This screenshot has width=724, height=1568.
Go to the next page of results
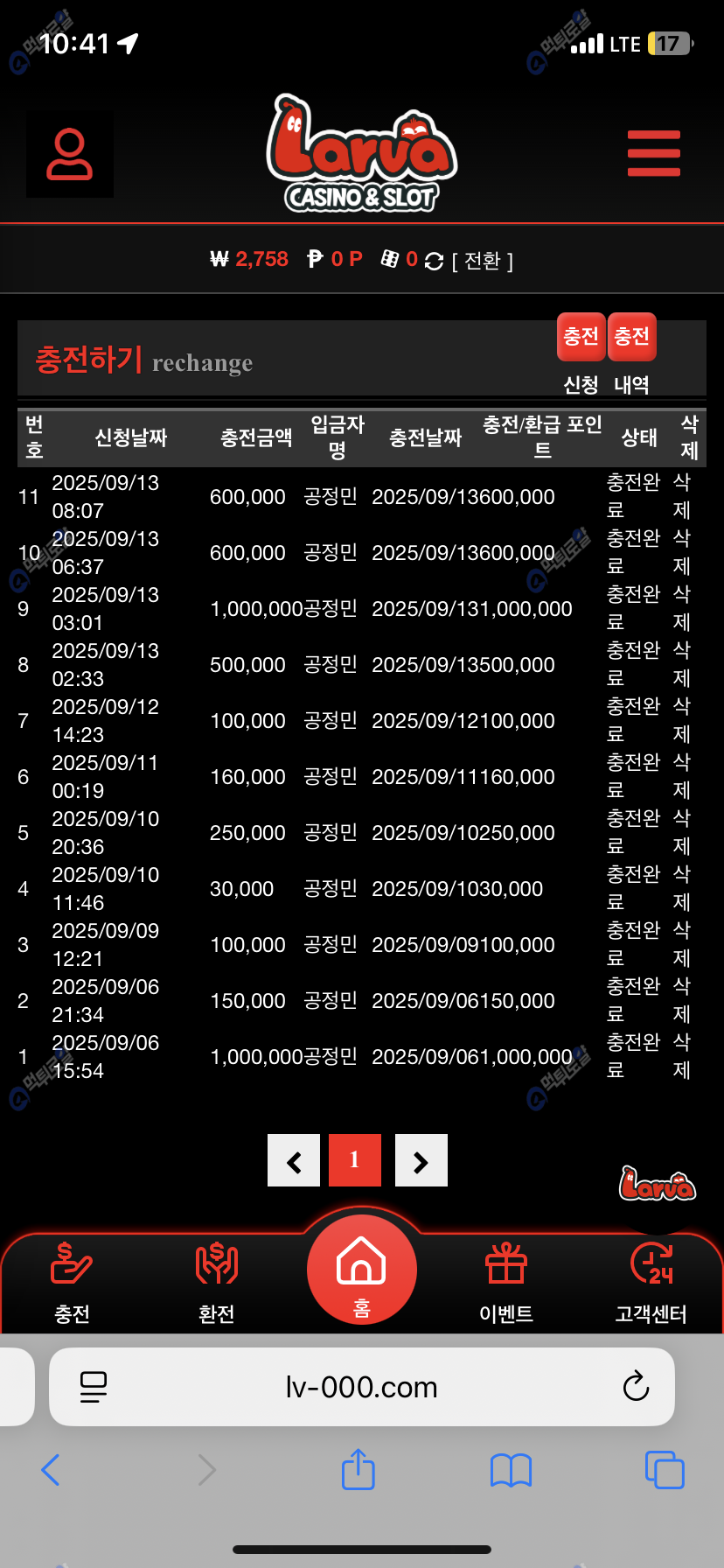point(421,1160)
